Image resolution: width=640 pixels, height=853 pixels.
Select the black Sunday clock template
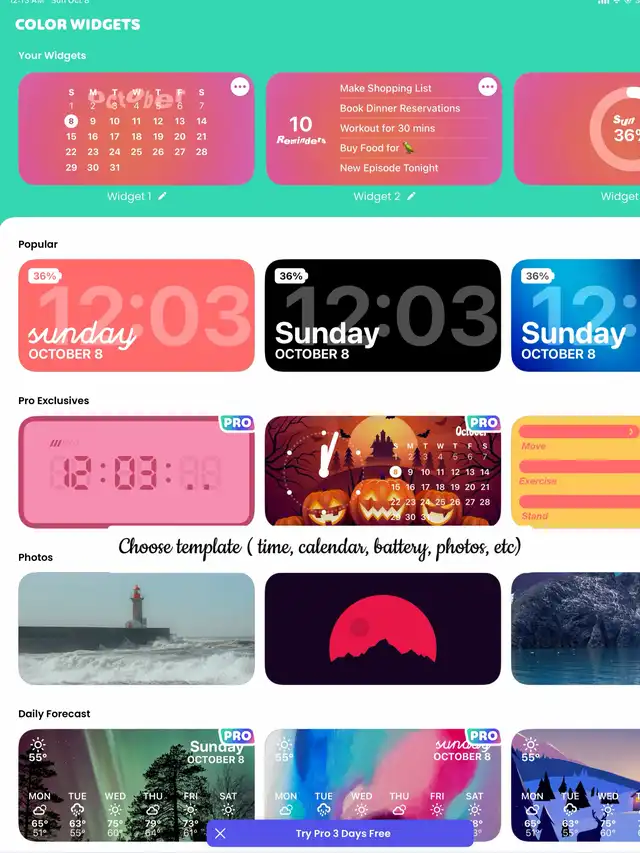coord(383,315)
